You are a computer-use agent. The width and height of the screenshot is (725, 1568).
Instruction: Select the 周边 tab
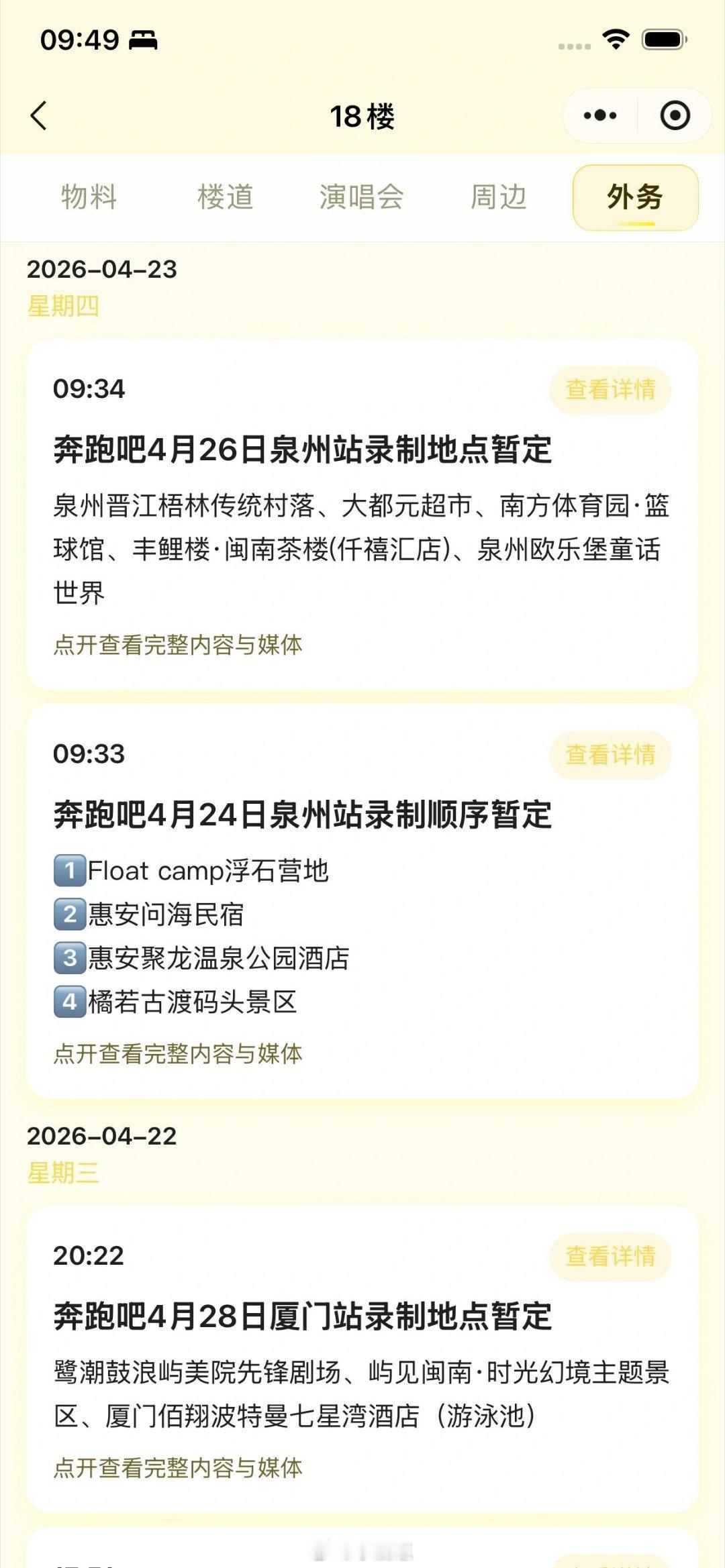tap(499, 197)
